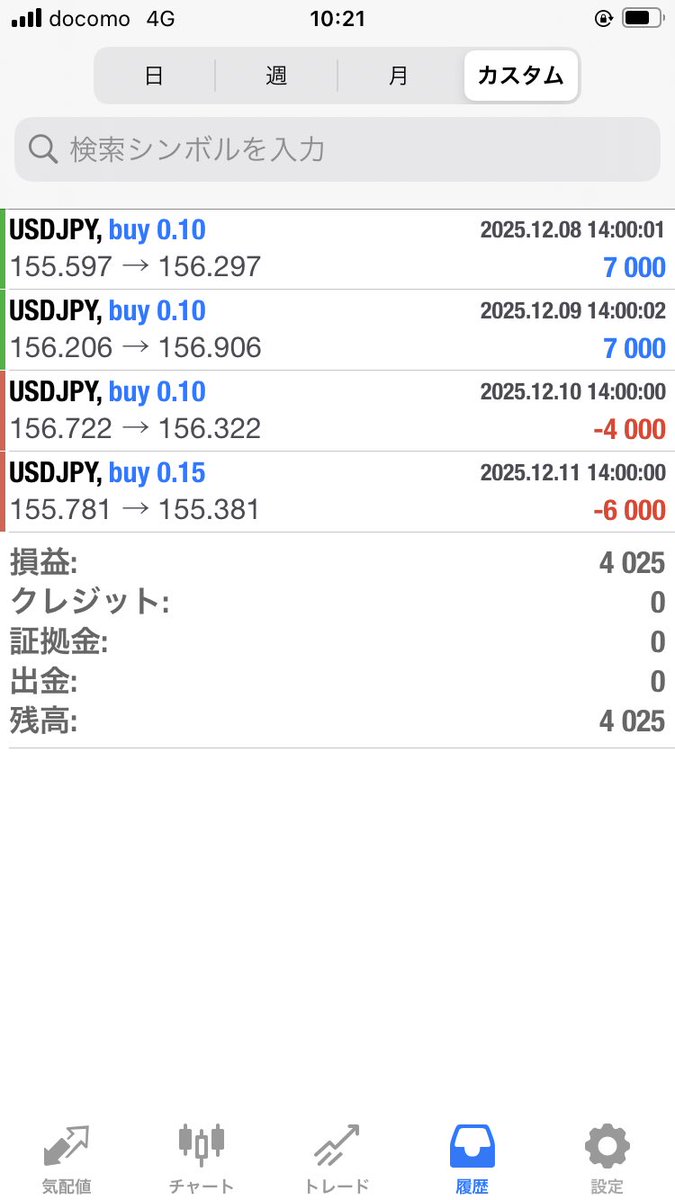
Task: Open the 設定 tab
Action: point(607,1160)
